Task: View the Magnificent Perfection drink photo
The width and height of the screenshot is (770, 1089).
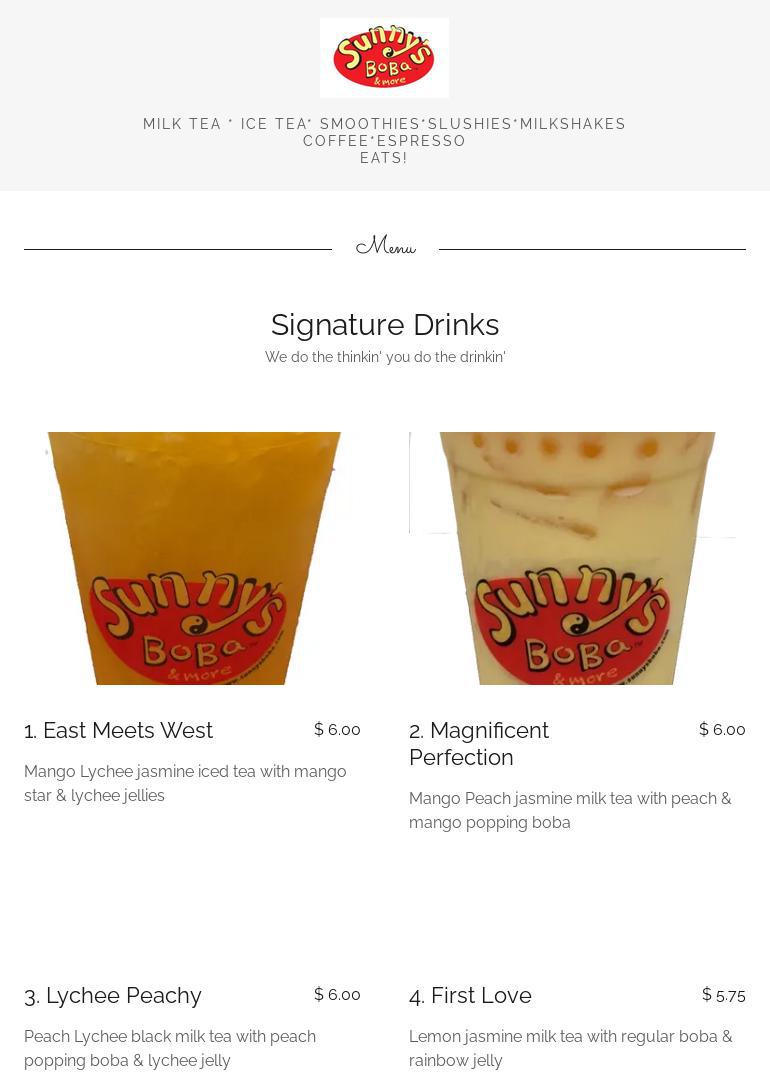Action: [x=577, y=558]
